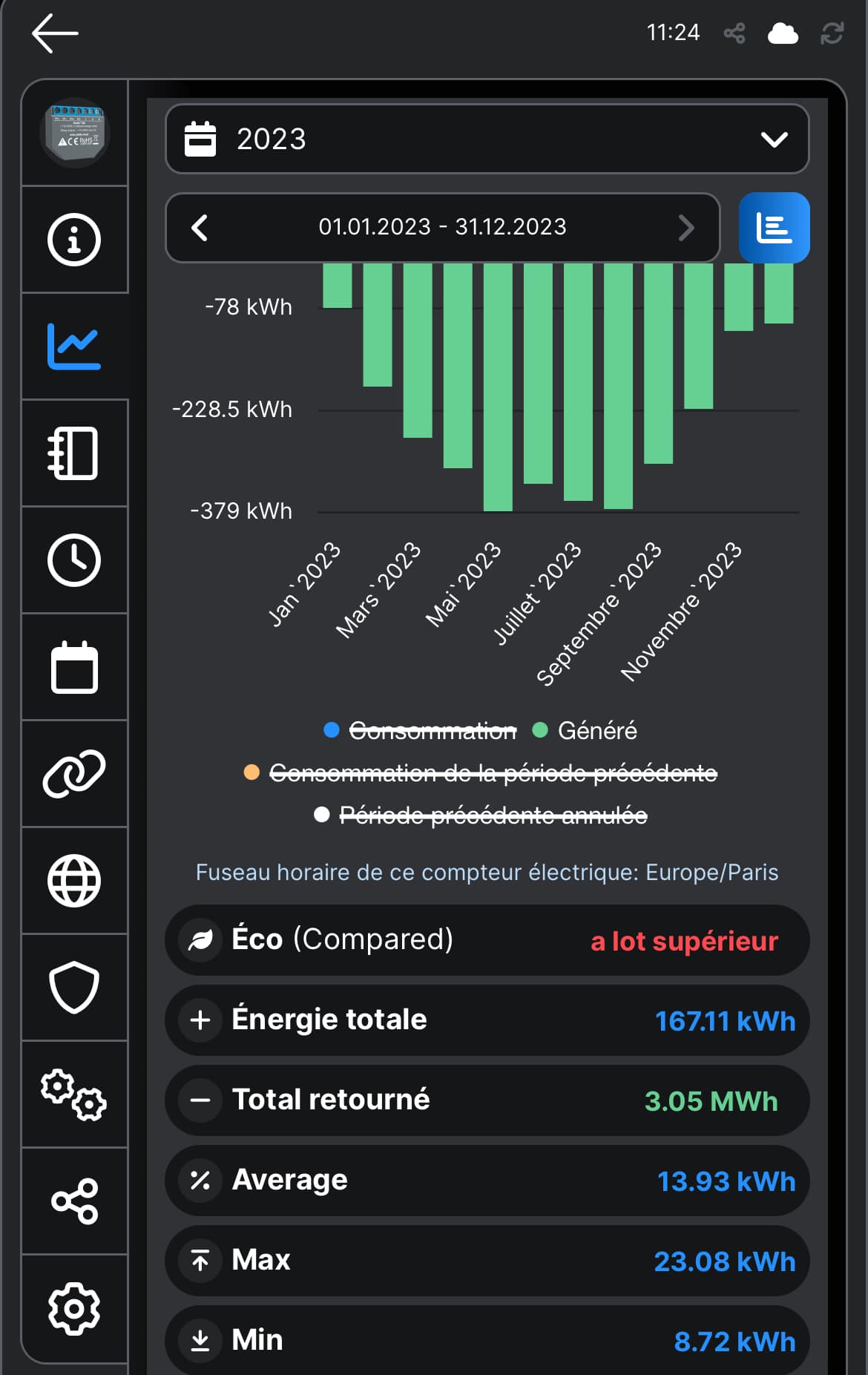The height and width of the screenshot is (1375, 868).
Task: Toggle the Consommation series in the legend
Action: [x=432, y=731]
